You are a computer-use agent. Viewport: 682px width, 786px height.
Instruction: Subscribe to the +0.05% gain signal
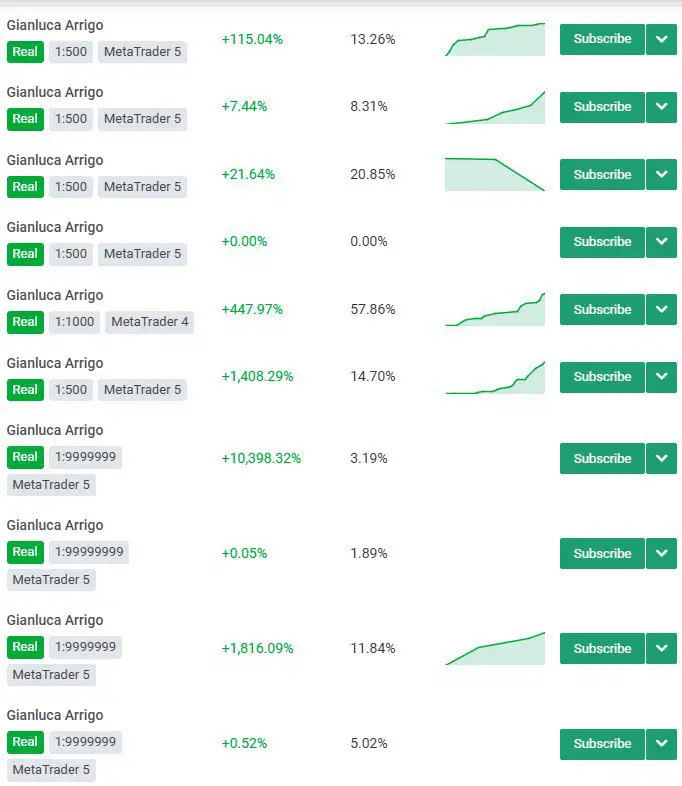(x=602, y=553)
